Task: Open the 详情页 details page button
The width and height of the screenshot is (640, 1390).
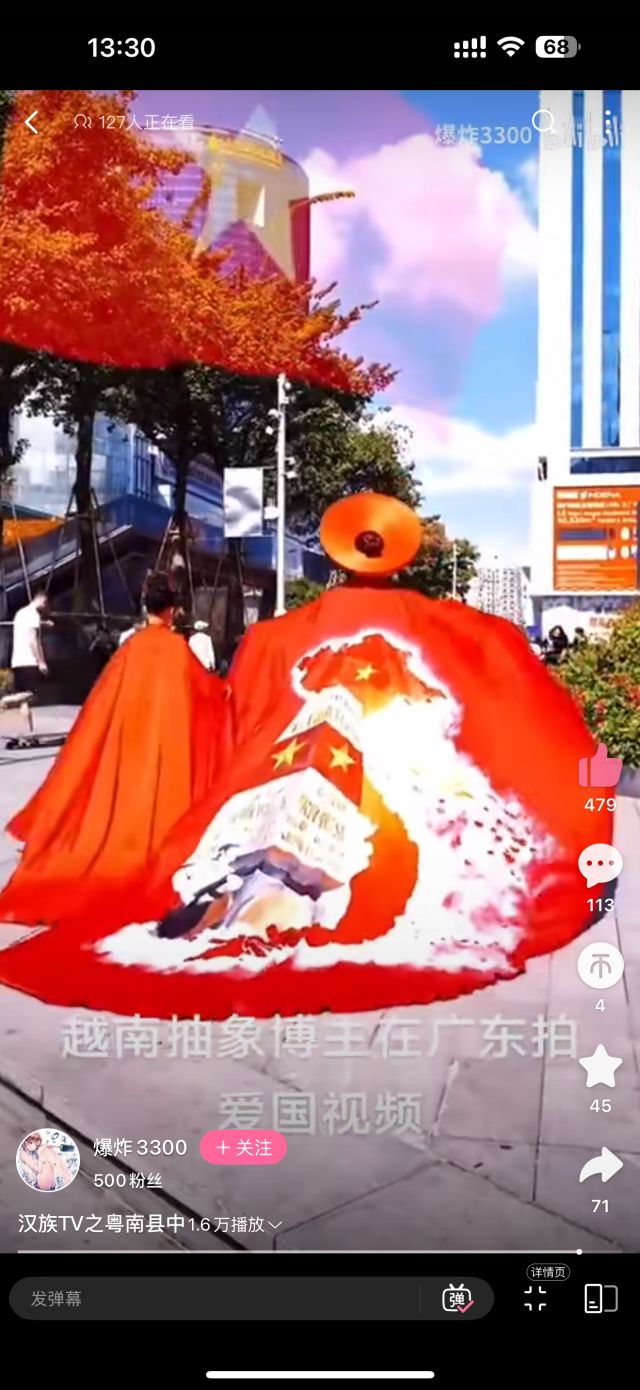Action: [x=536, y=1298]
